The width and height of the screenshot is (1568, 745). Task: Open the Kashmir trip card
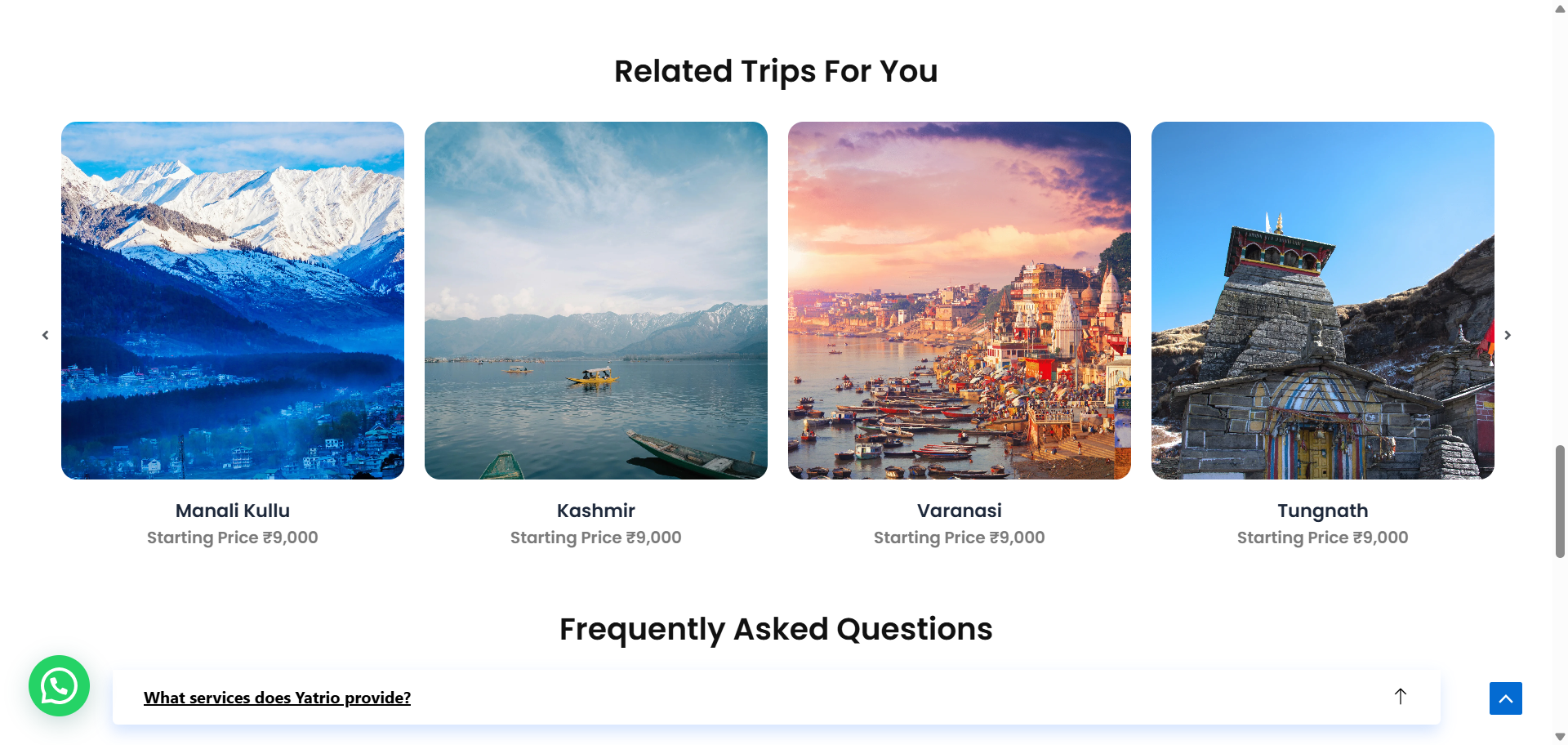tap(596, 301)
